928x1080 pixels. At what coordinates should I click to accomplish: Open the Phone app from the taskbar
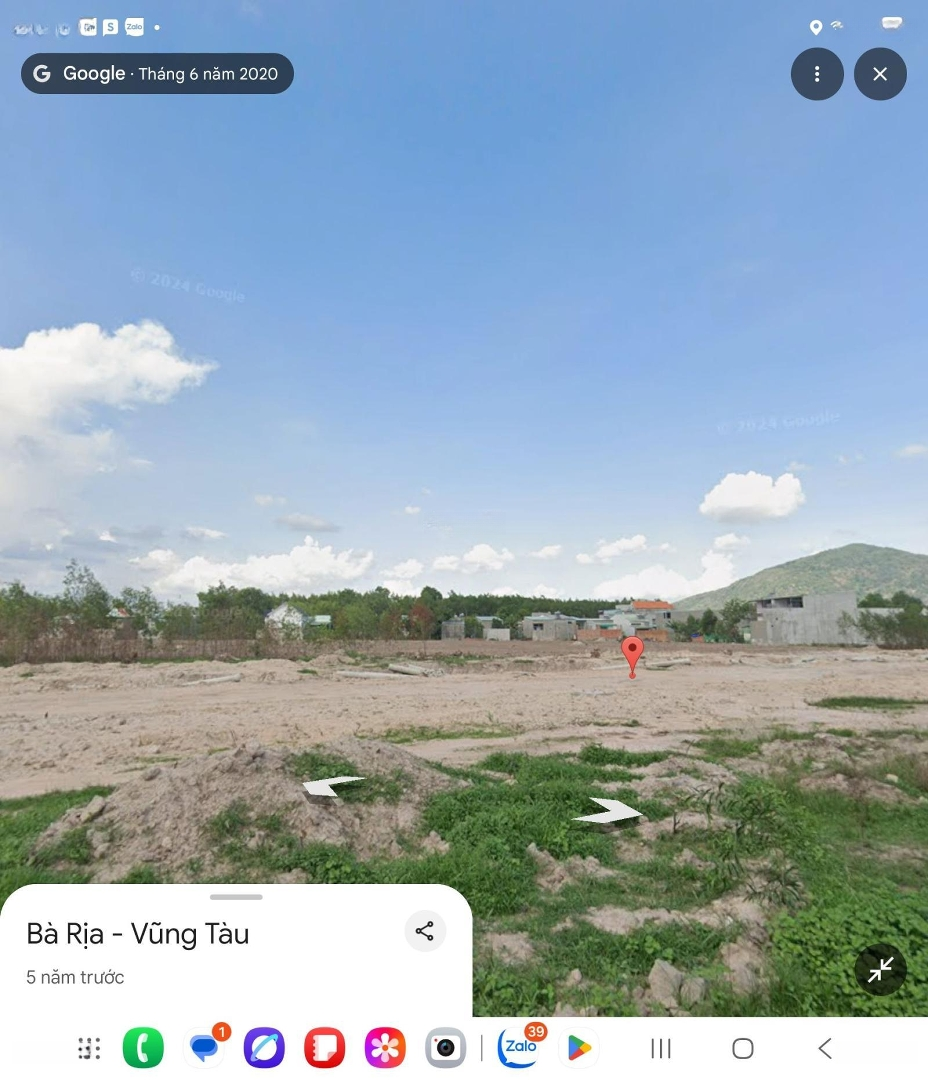pyautogui.click(x=143, y=1048)
